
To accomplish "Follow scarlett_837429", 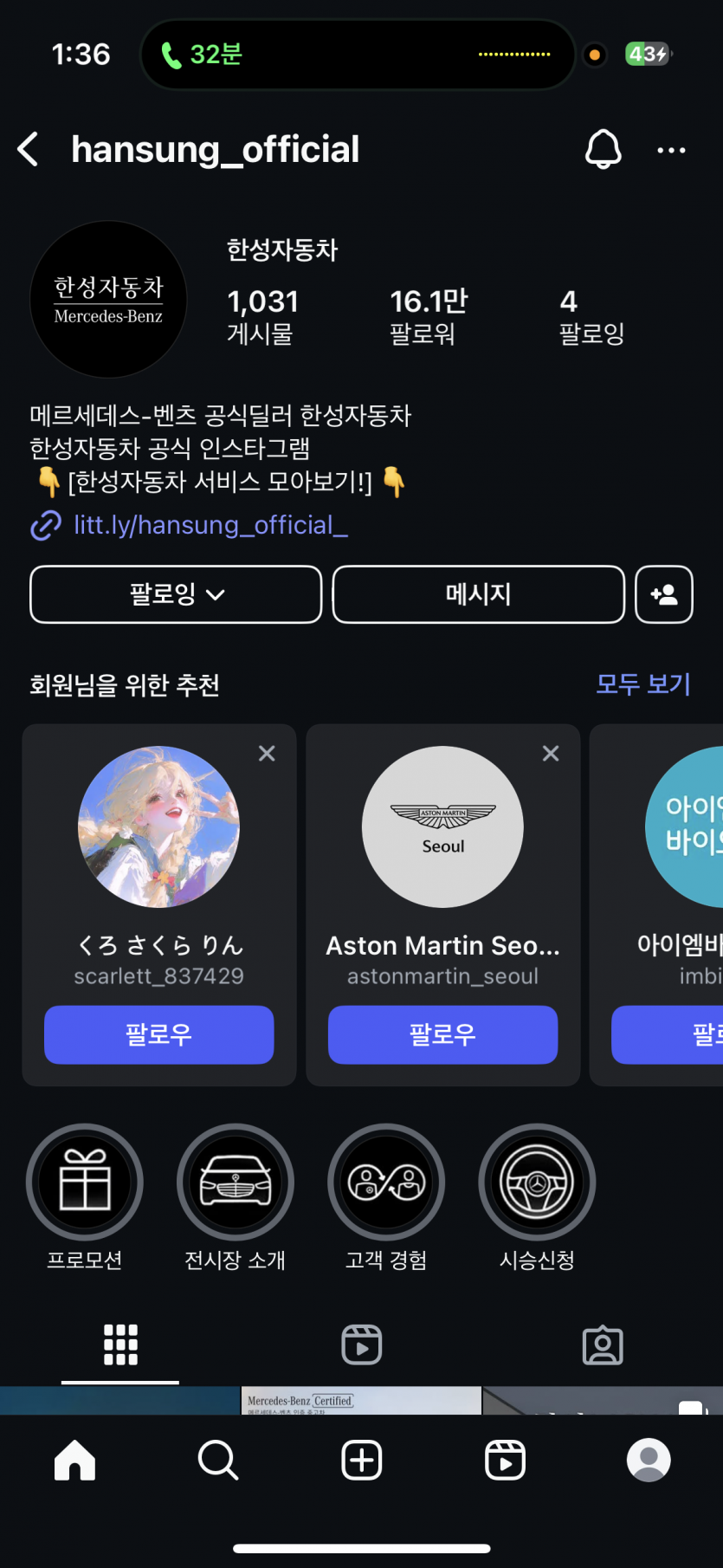I will [x=159, y=1034].
